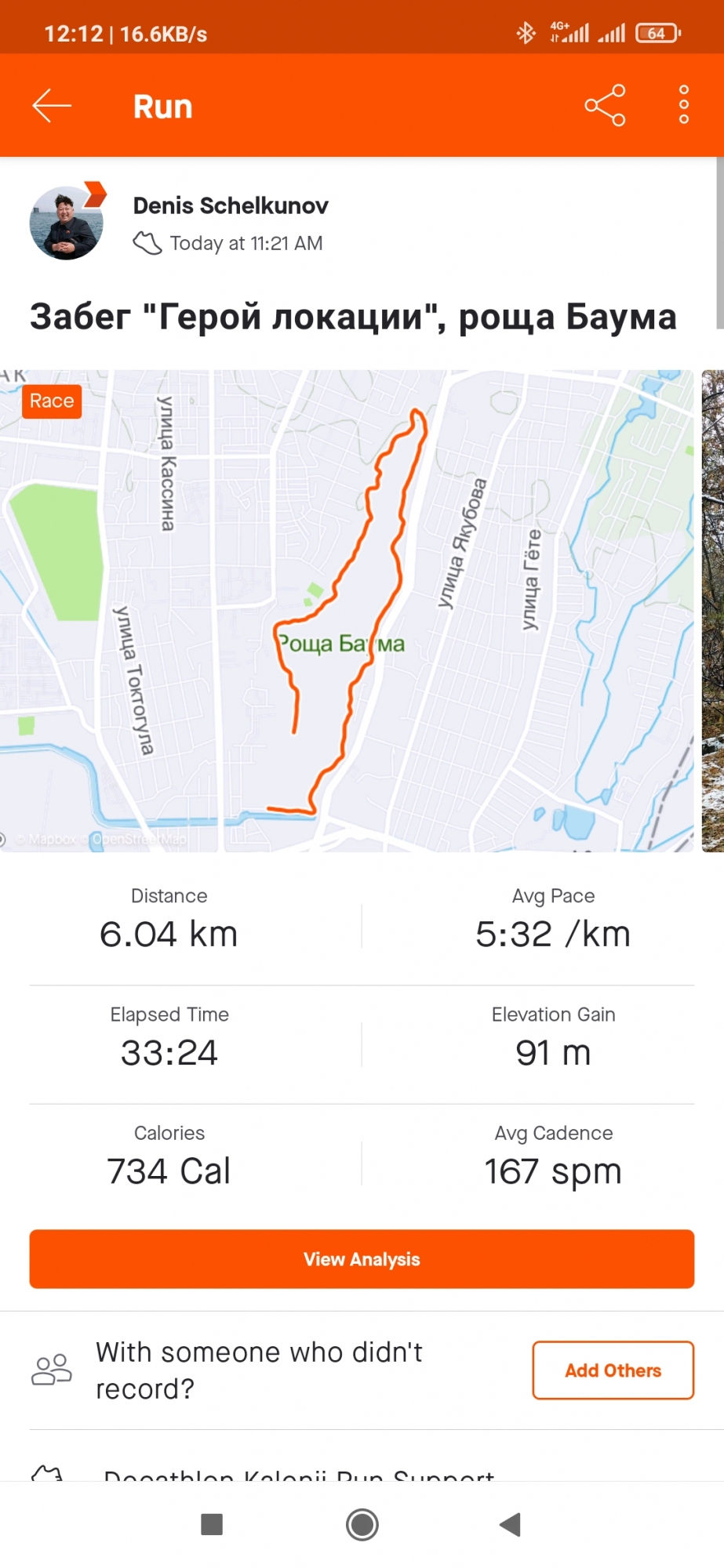
Task: Open the overflow menu
Action: [x=683, y=105]
